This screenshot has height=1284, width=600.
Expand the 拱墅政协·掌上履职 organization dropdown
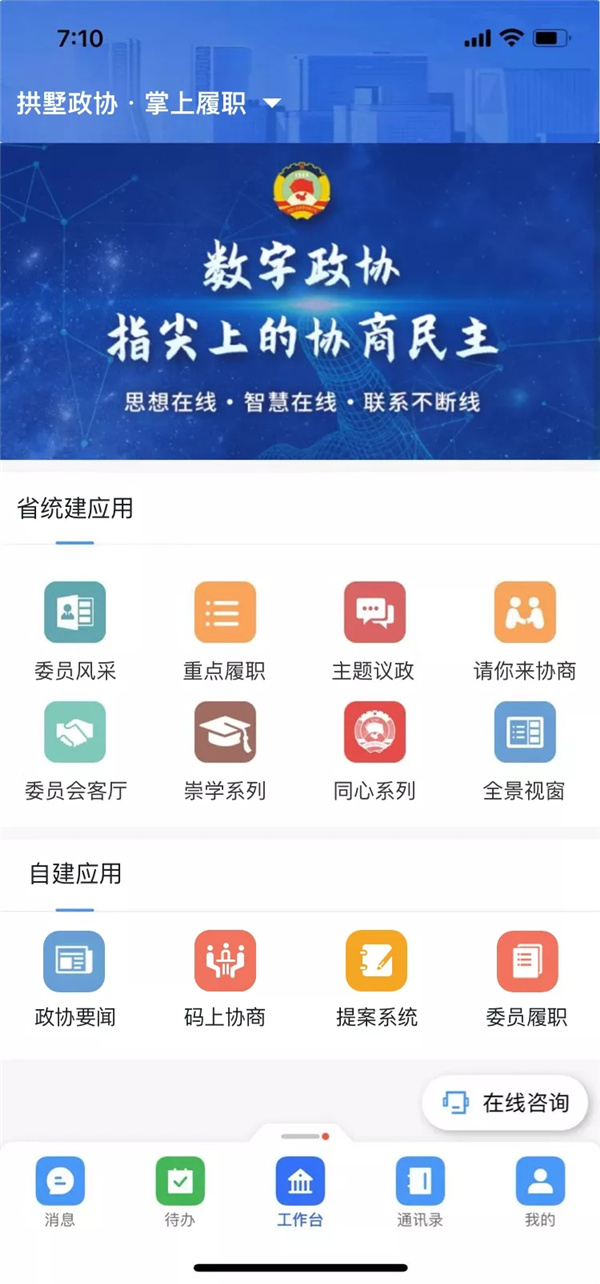click(x=150, y=104)
